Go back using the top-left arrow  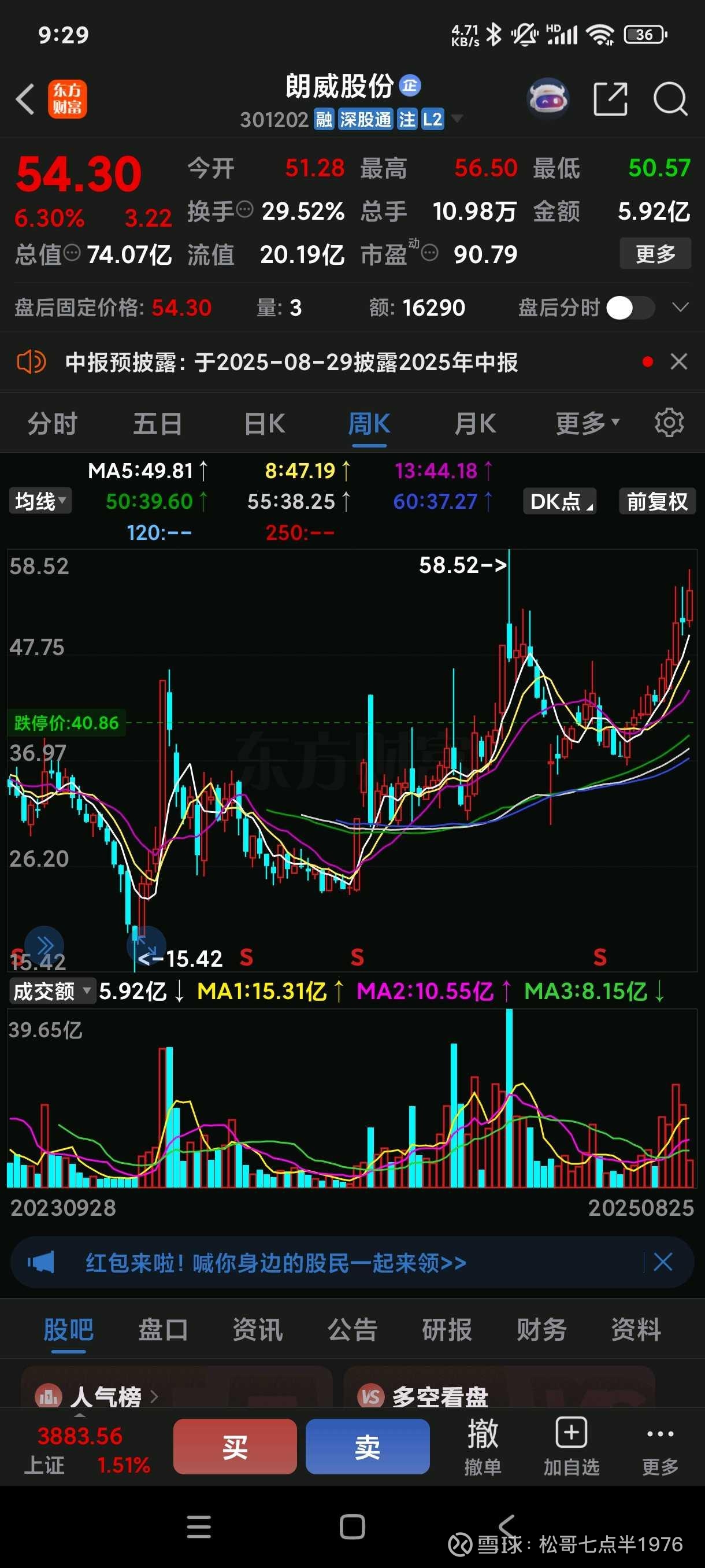pyautogui.click(x=25, y=99)
